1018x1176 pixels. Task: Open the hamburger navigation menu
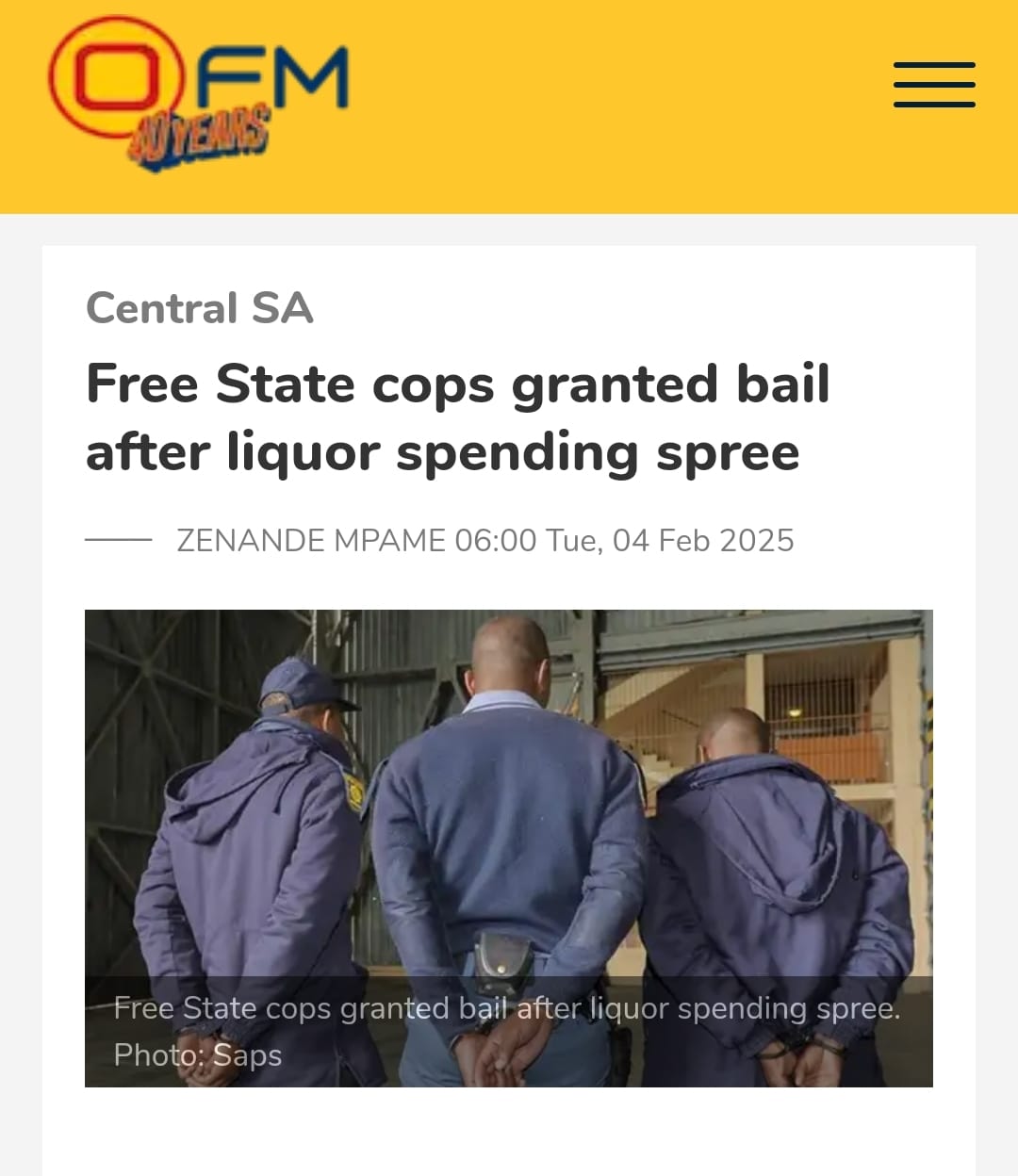coord(933,85)
